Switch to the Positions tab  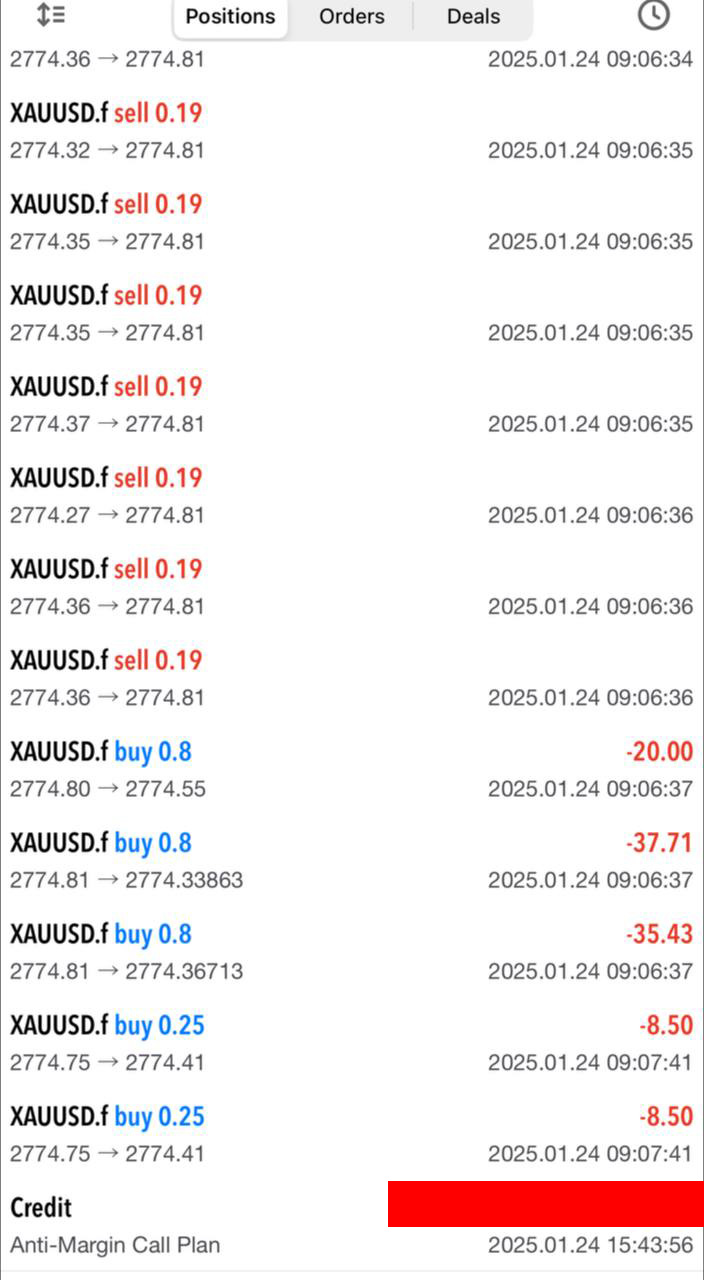click(230, 17)
